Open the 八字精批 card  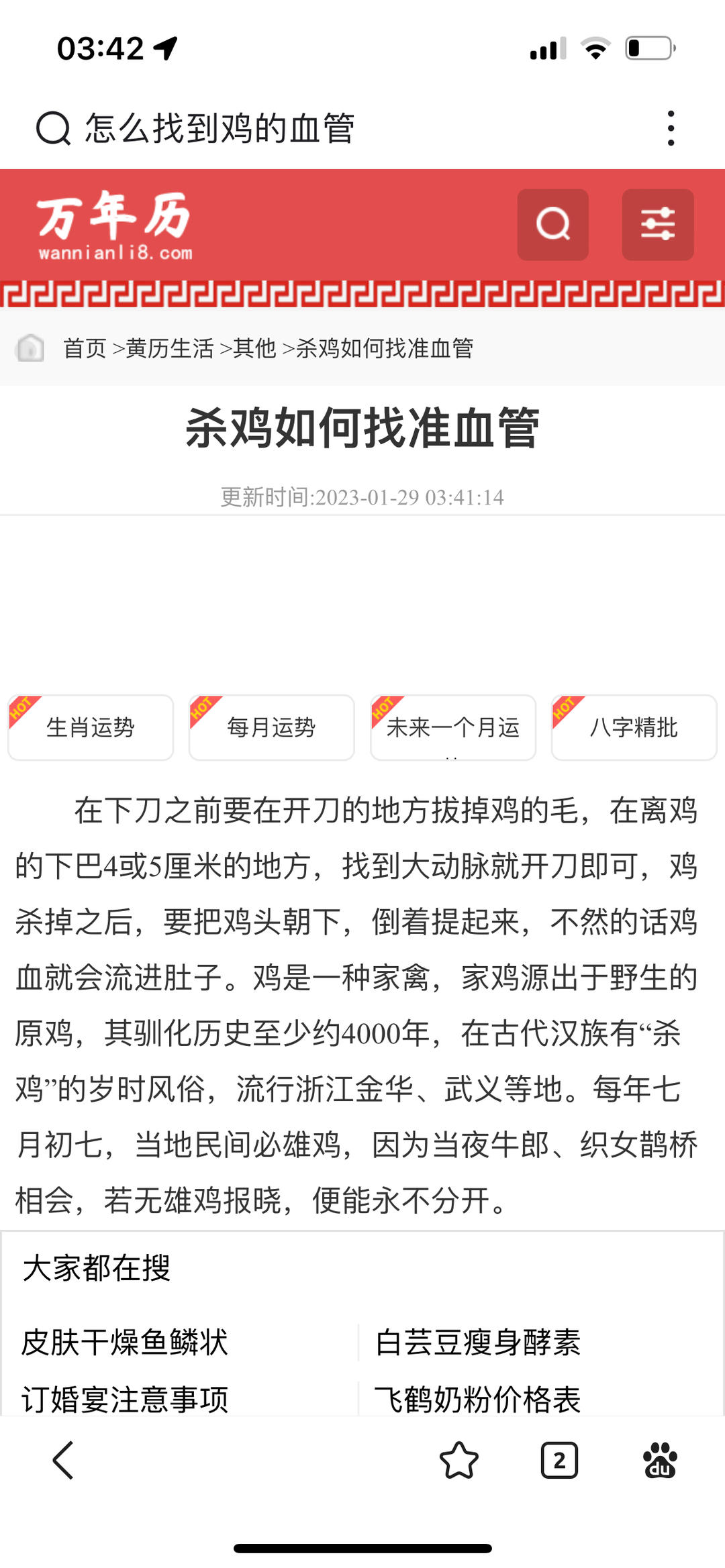click(x=633, y=728)
